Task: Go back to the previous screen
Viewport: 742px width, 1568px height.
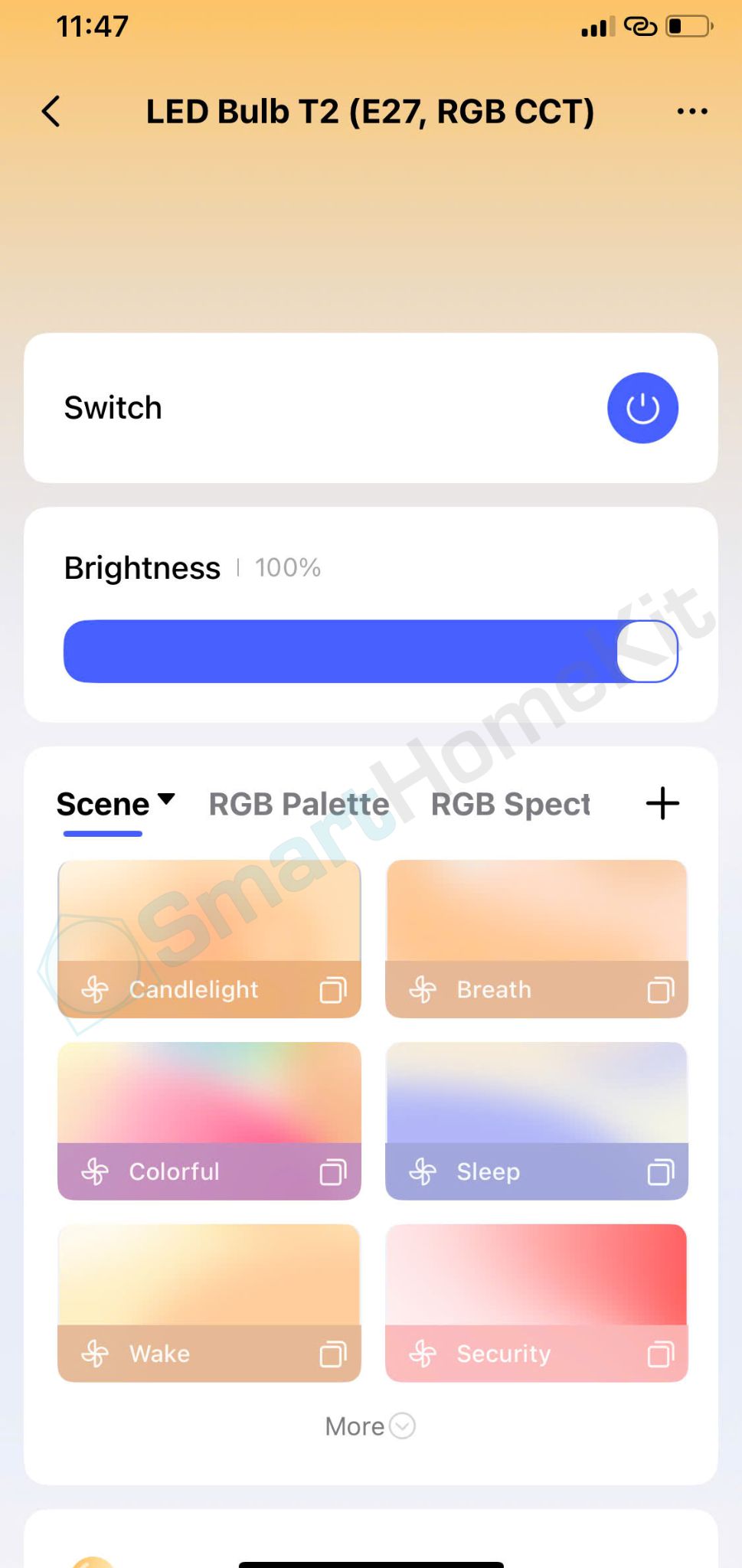Action: [x=51, y=112]
